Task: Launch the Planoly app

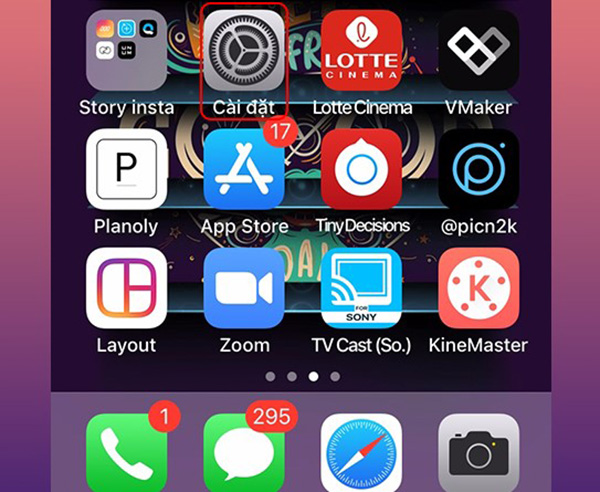Action: tap(127, 169)
